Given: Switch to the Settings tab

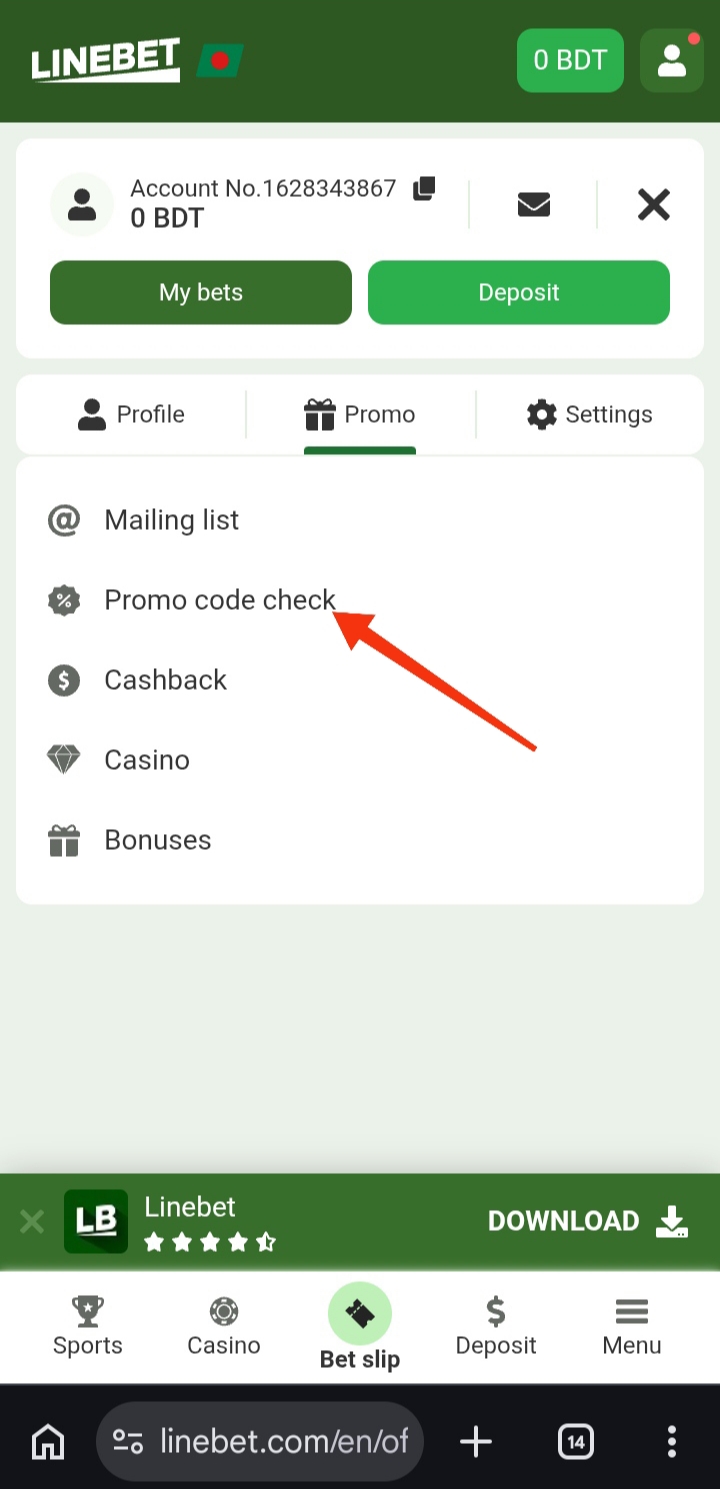Looking at the screenshot, I should [590, 414].
